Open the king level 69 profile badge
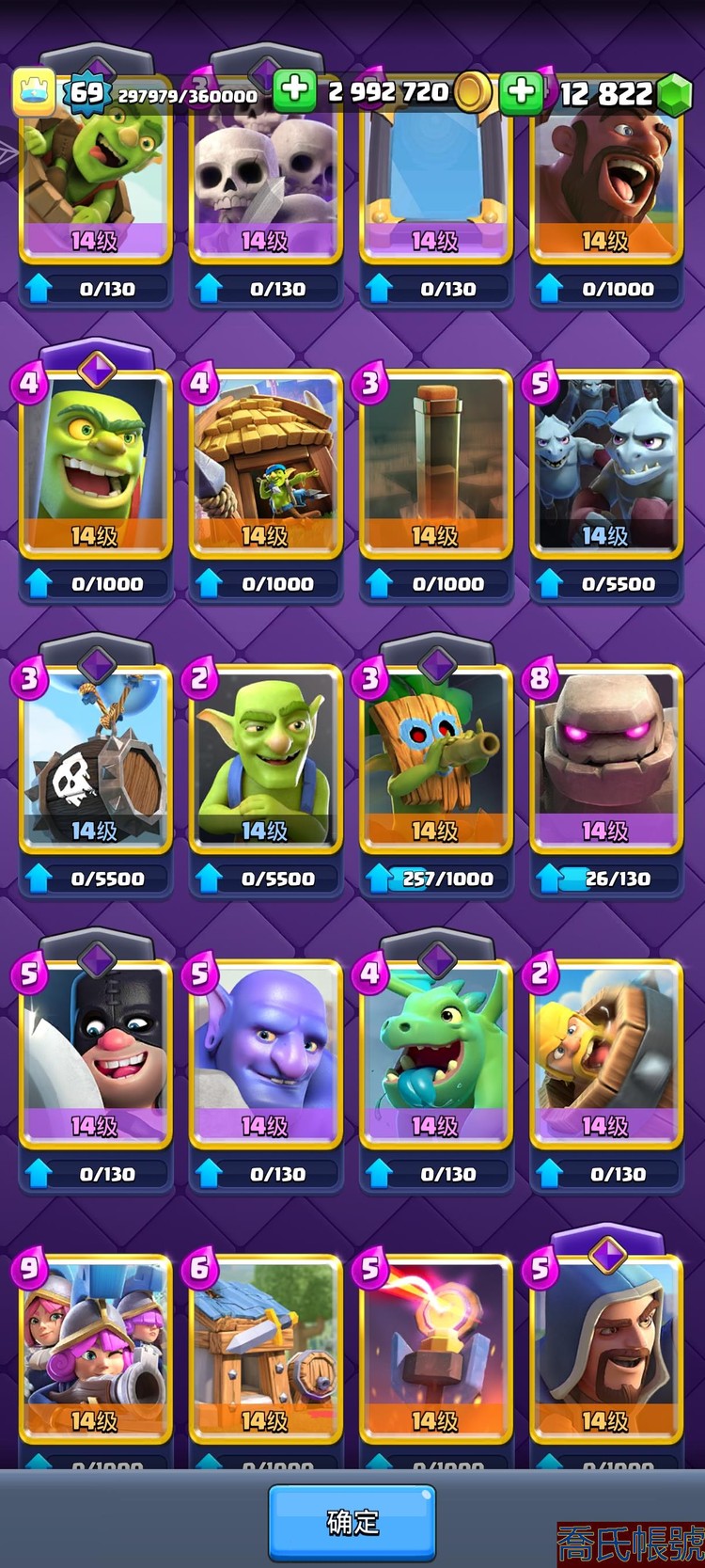Image resolution: width=705 pixels, height=1568 pixels. pyautogui.click(x=86, y=93)
